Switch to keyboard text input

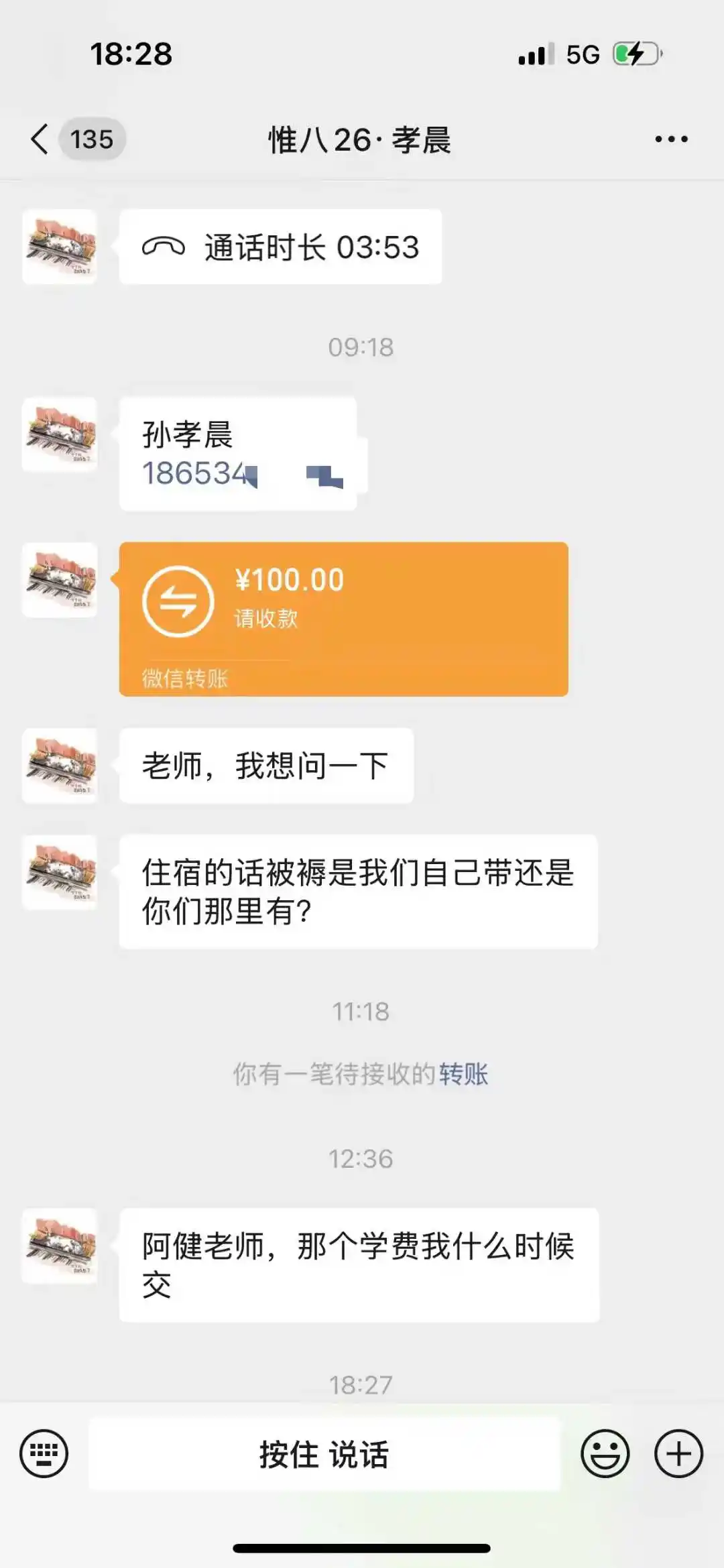[44, 1454]
